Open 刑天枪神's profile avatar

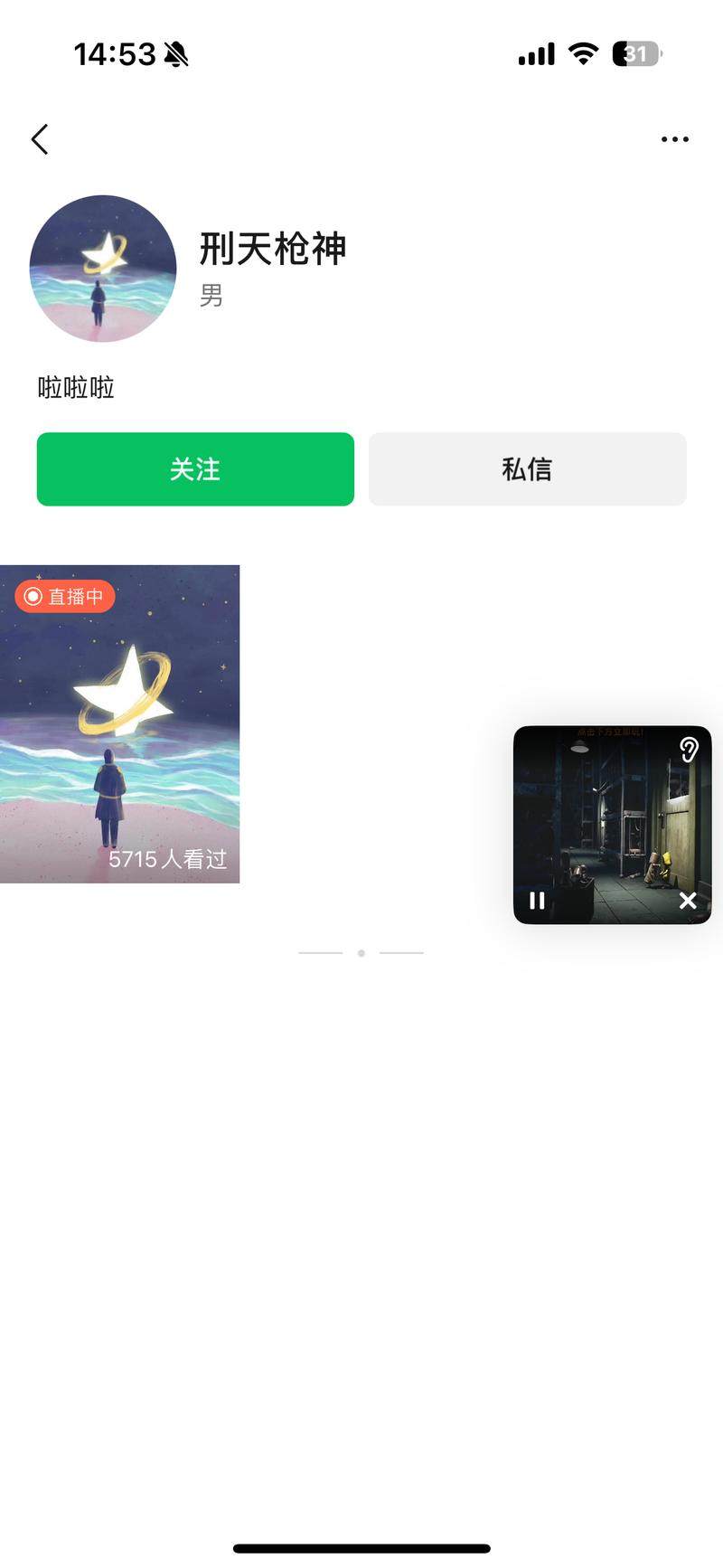pyautogui.click(x=103, y=269)
